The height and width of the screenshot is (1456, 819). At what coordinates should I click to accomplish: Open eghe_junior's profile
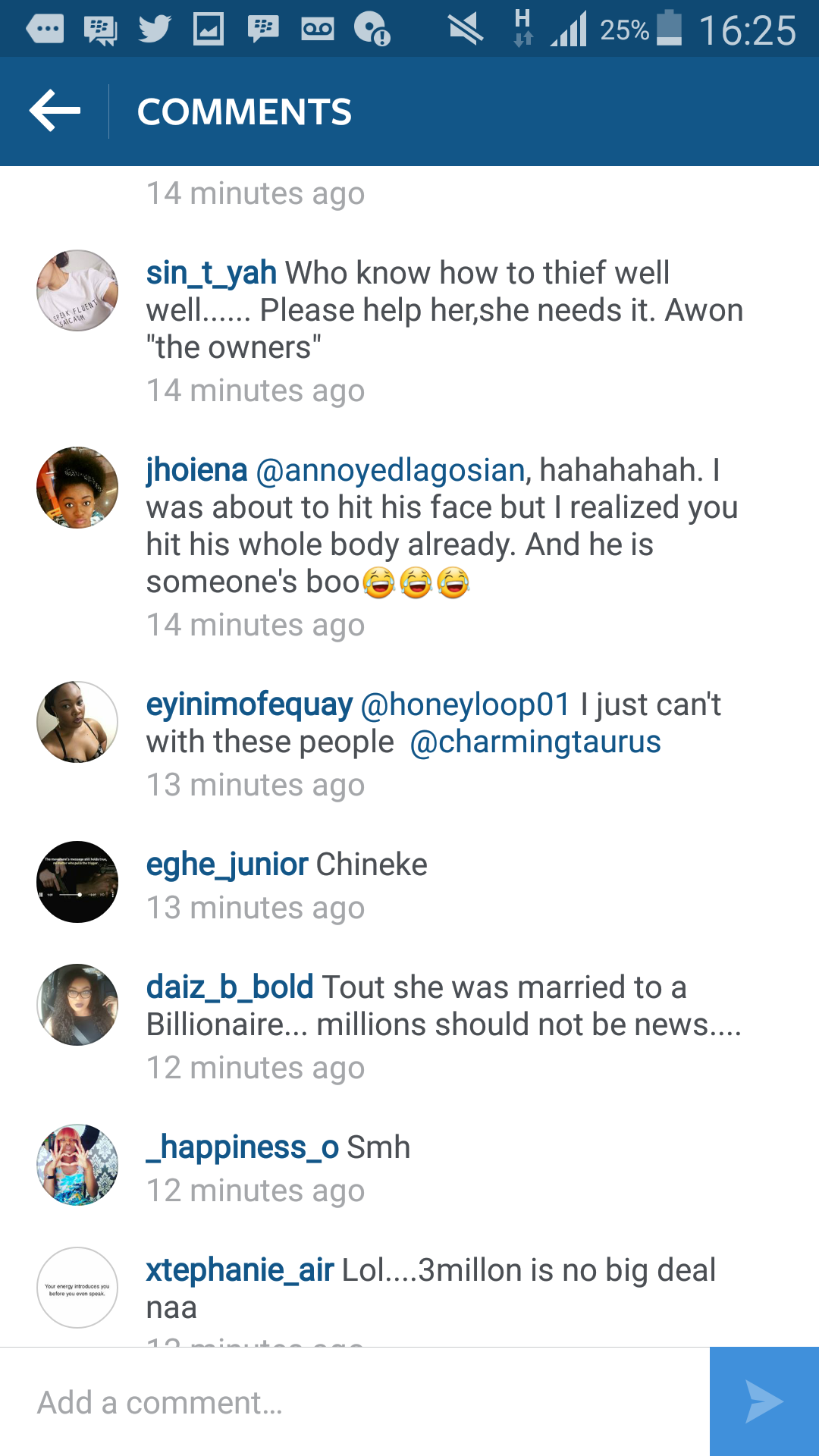click(227, 864)
